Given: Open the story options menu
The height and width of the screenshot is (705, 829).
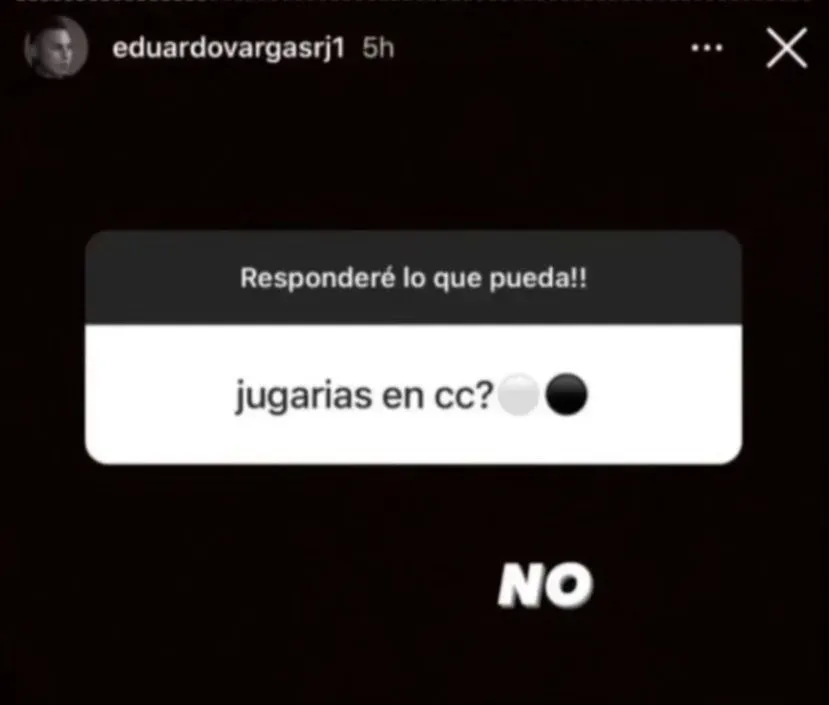Looking at the screenshot, I should coord(707,49).
